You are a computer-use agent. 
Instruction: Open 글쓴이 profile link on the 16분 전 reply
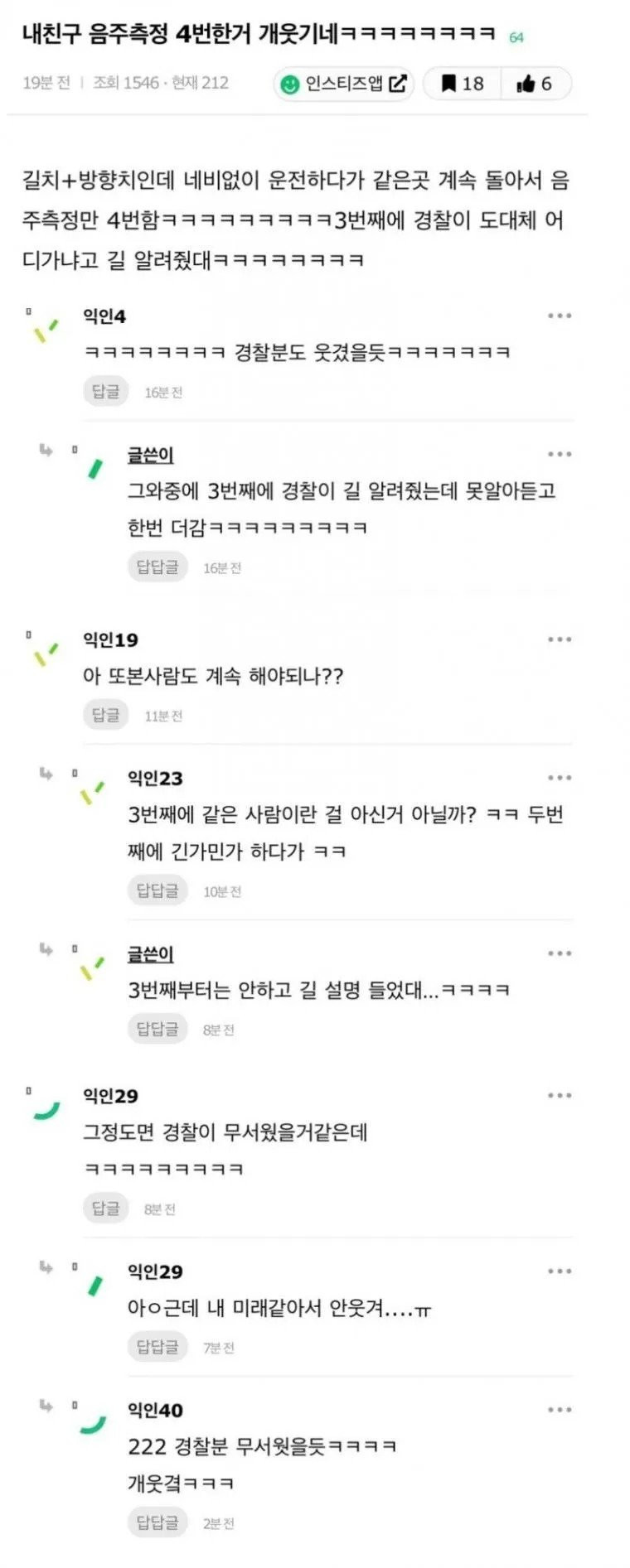pos(150,455)
